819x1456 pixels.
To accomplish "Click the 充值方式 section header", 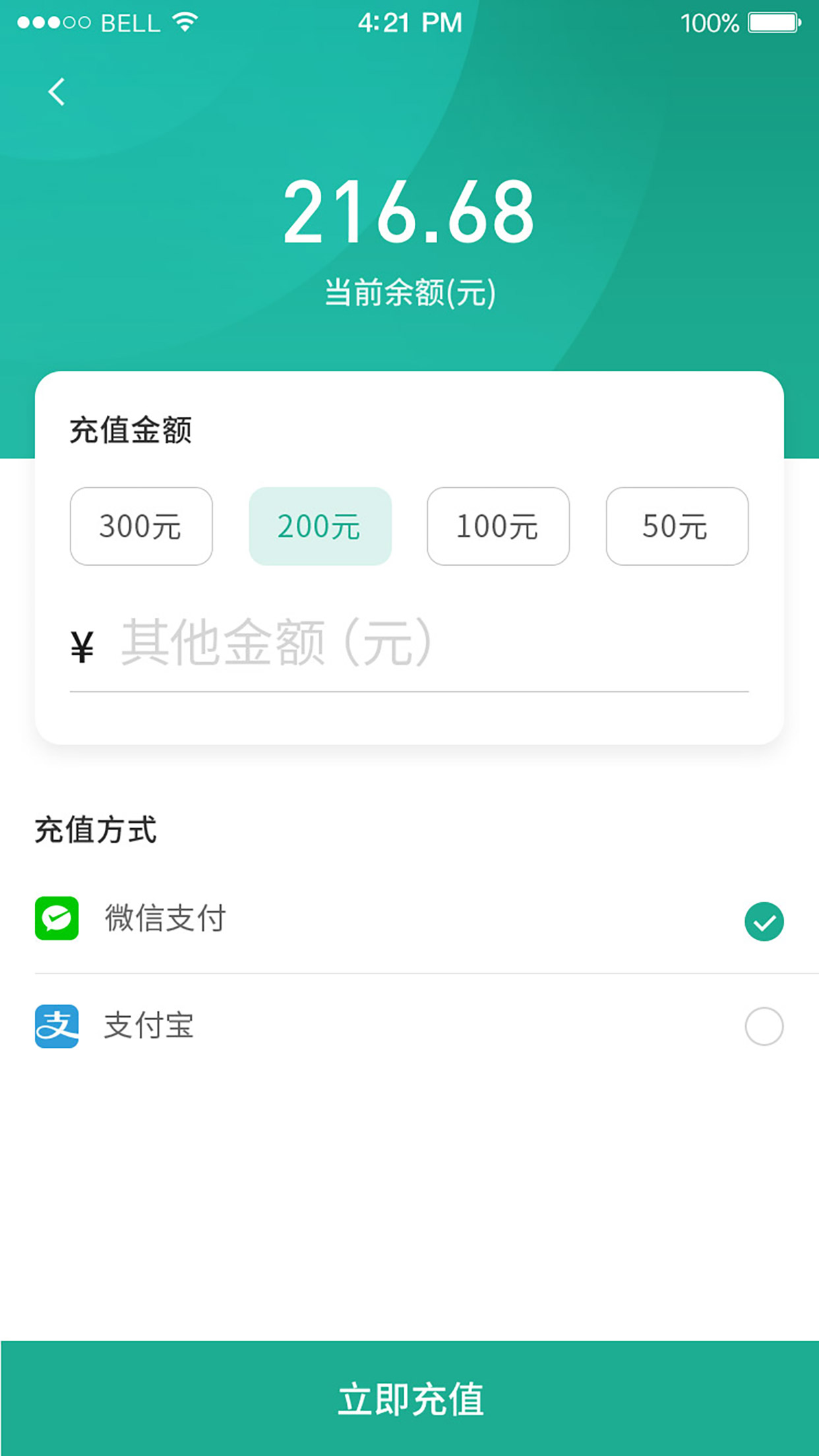I will pos(96,830).
